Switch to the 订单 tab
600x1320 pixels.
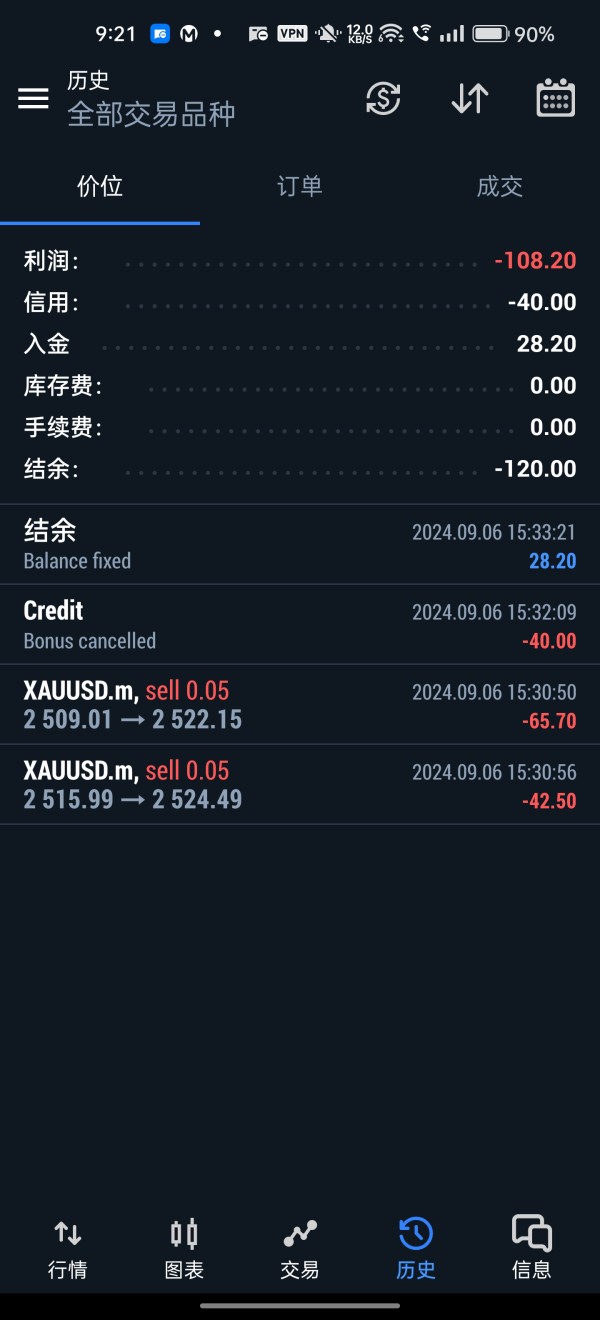299,186
